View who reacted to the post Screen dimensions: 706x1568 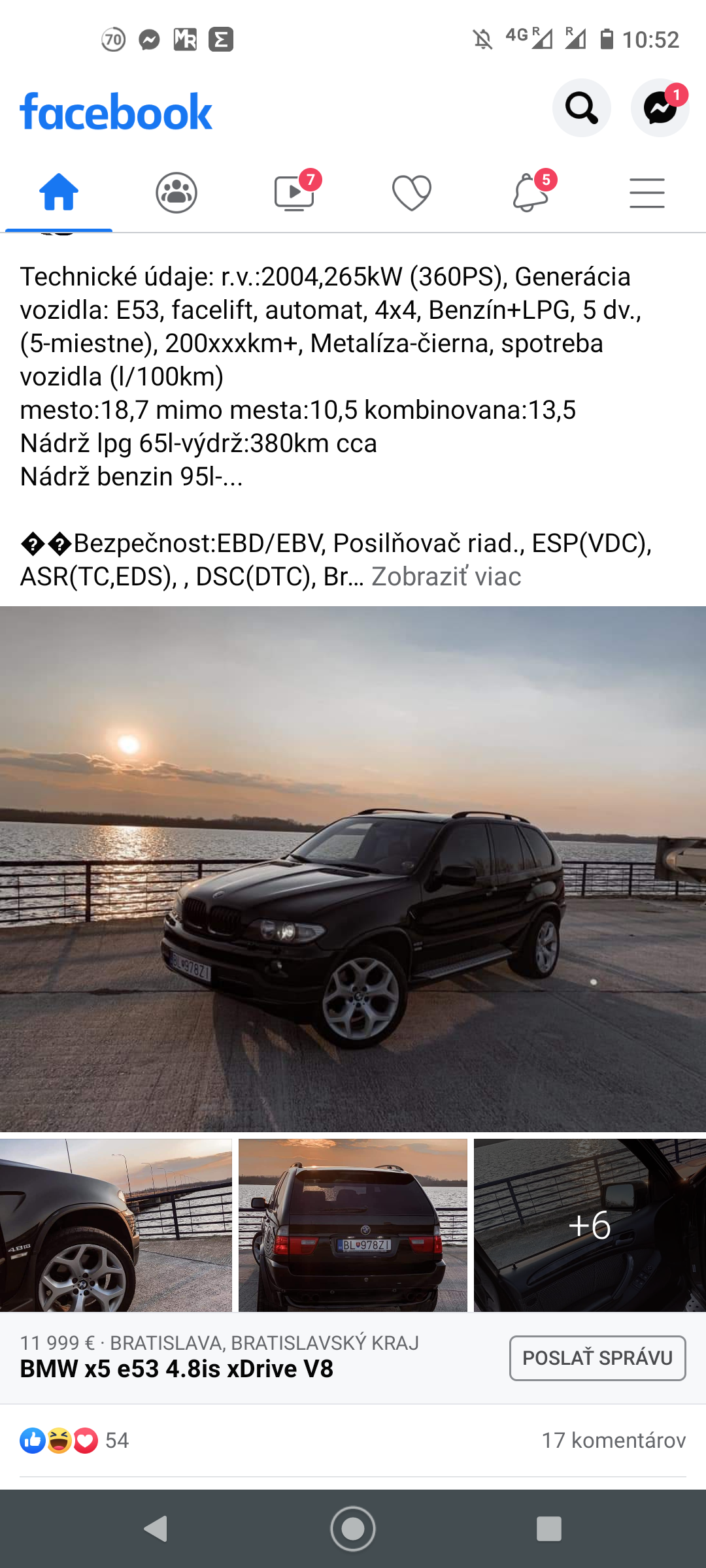74,1440
